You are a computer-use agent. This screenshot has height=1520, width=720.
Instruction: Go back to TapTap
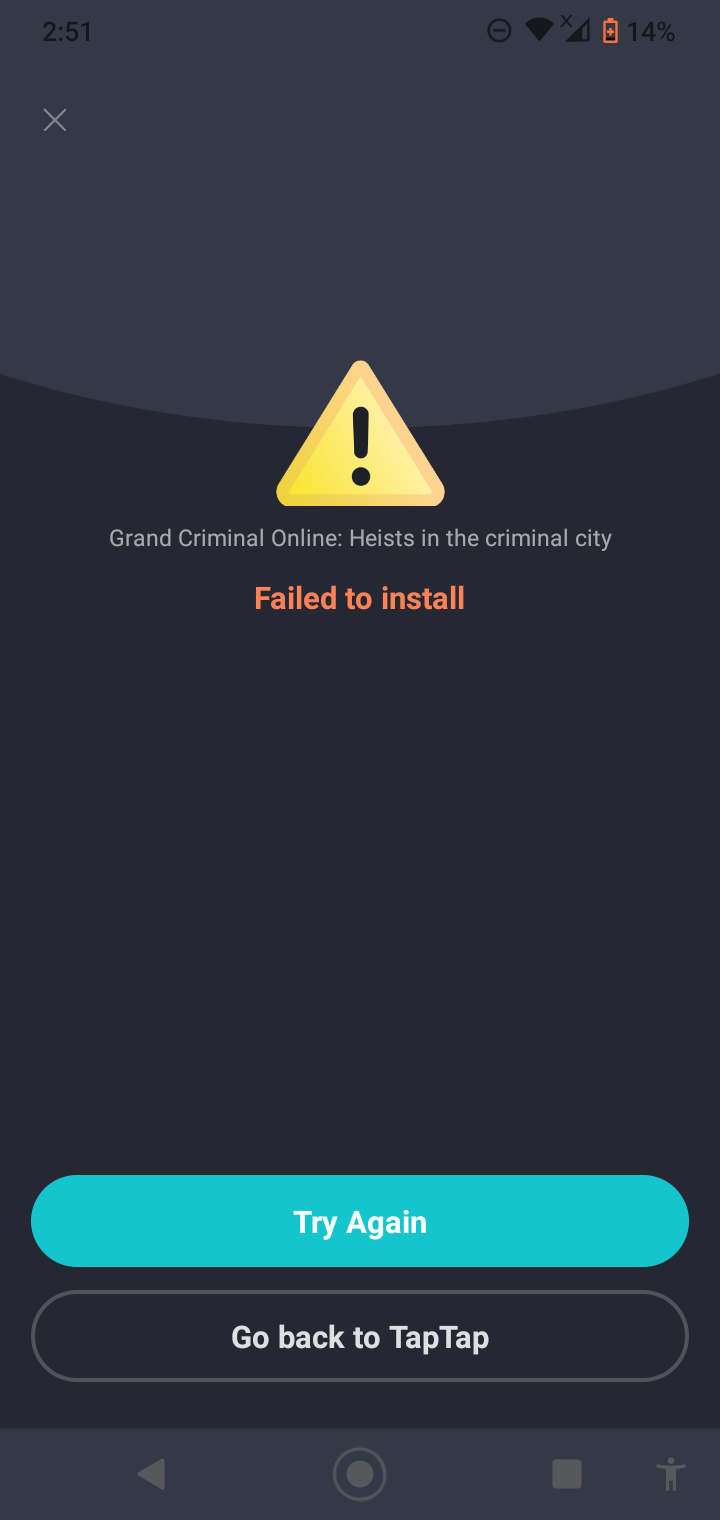click(x=360, y=1337)
